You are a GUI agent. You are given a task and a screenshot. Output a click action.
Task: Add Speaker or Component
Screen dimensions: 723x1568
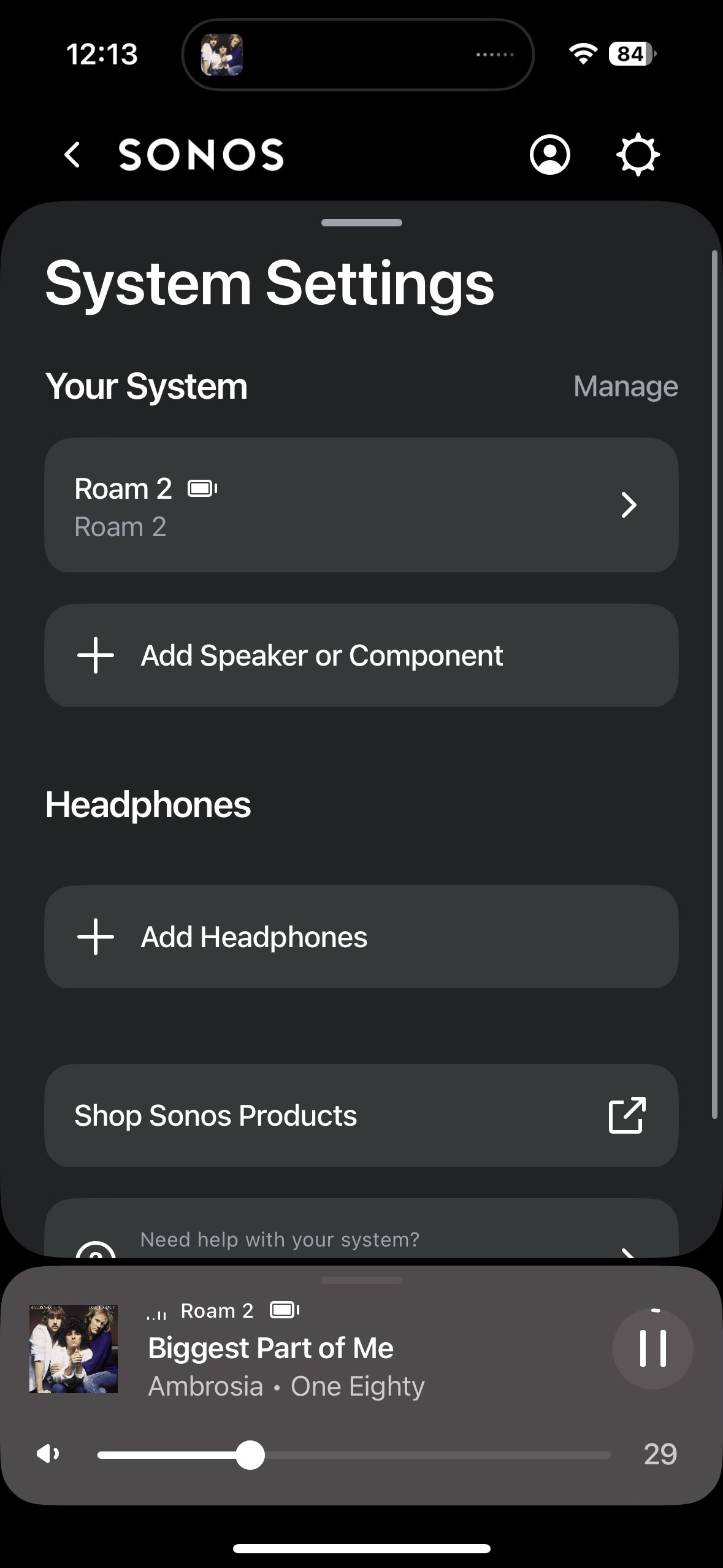(361, 655)
